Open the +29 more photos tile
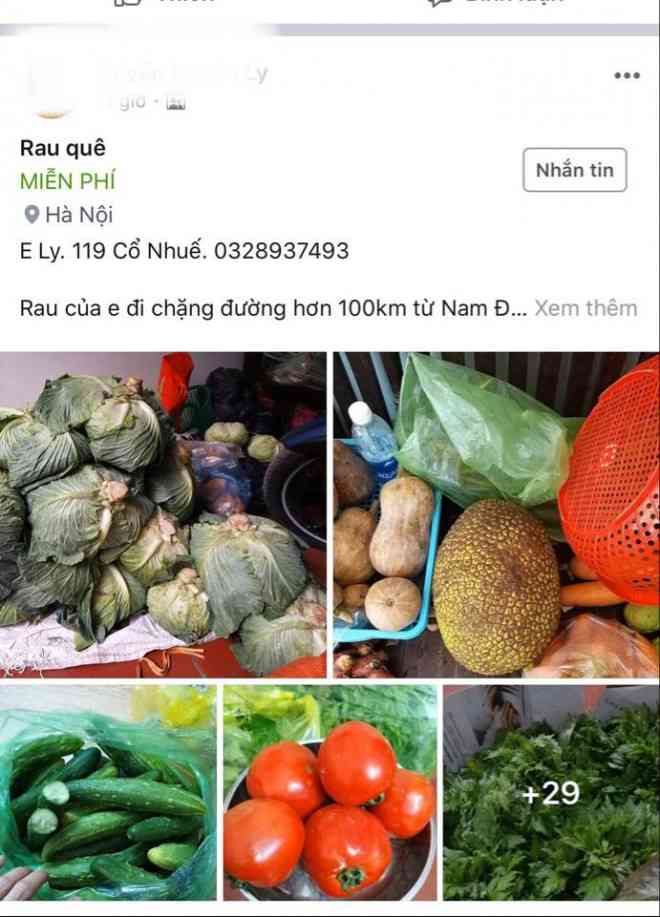 coord(551,792)
